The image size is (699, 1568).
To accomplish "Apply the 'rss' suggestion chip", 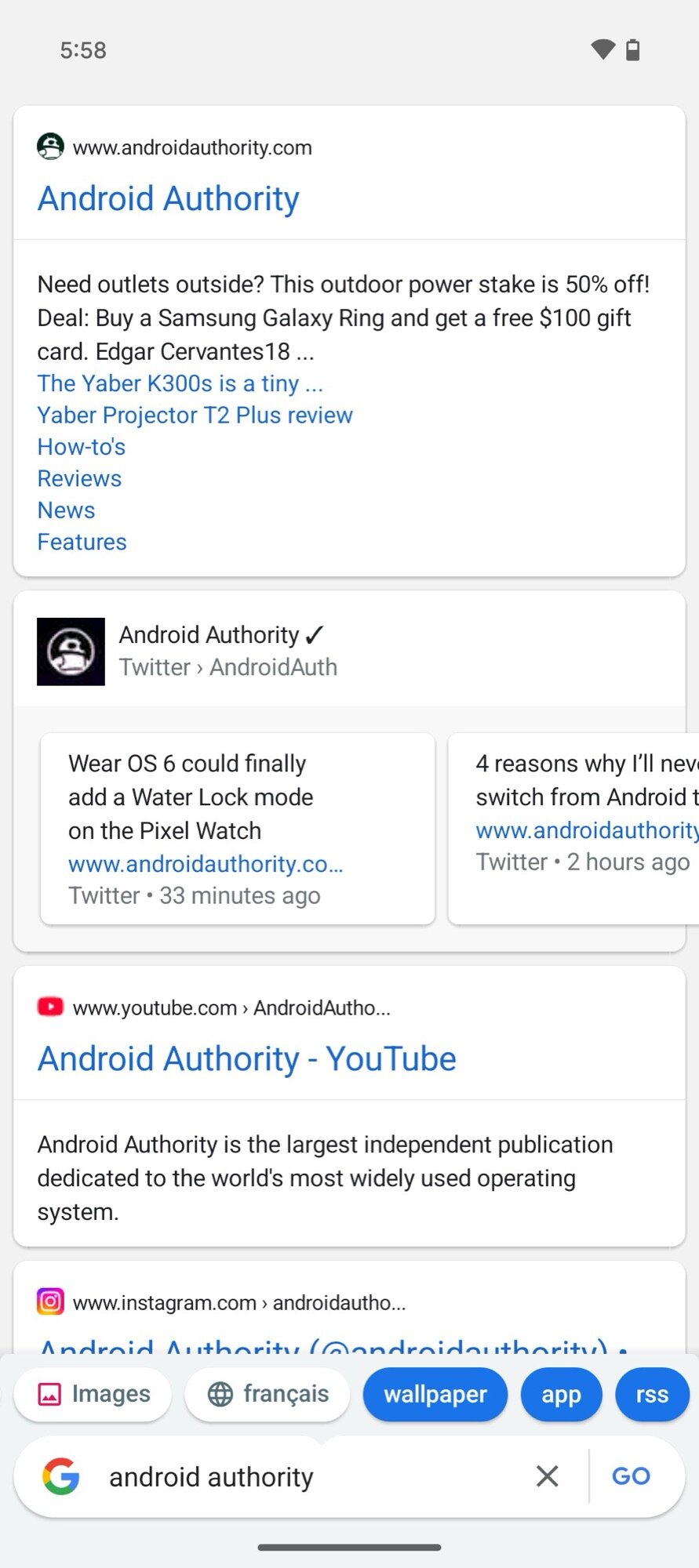I will pyautogui.click(x=652, y=1395).
